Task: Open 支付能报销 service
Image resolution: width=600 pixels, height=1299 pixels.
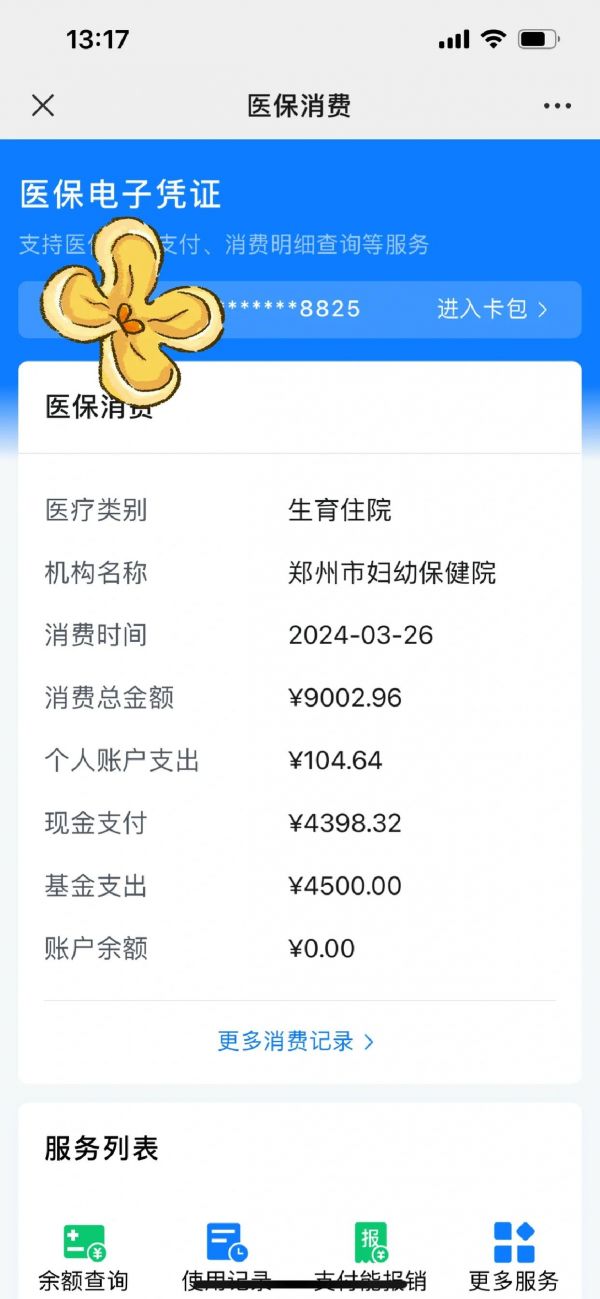Action: 371,1256
